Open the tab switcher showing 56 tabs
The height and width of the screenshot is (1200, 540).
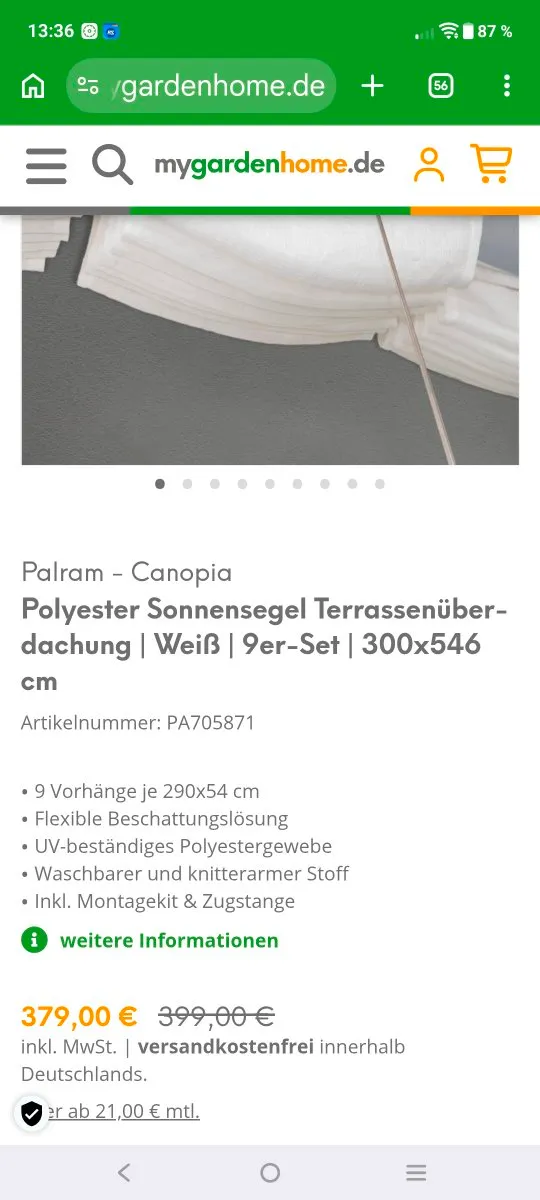pos(441,86)
